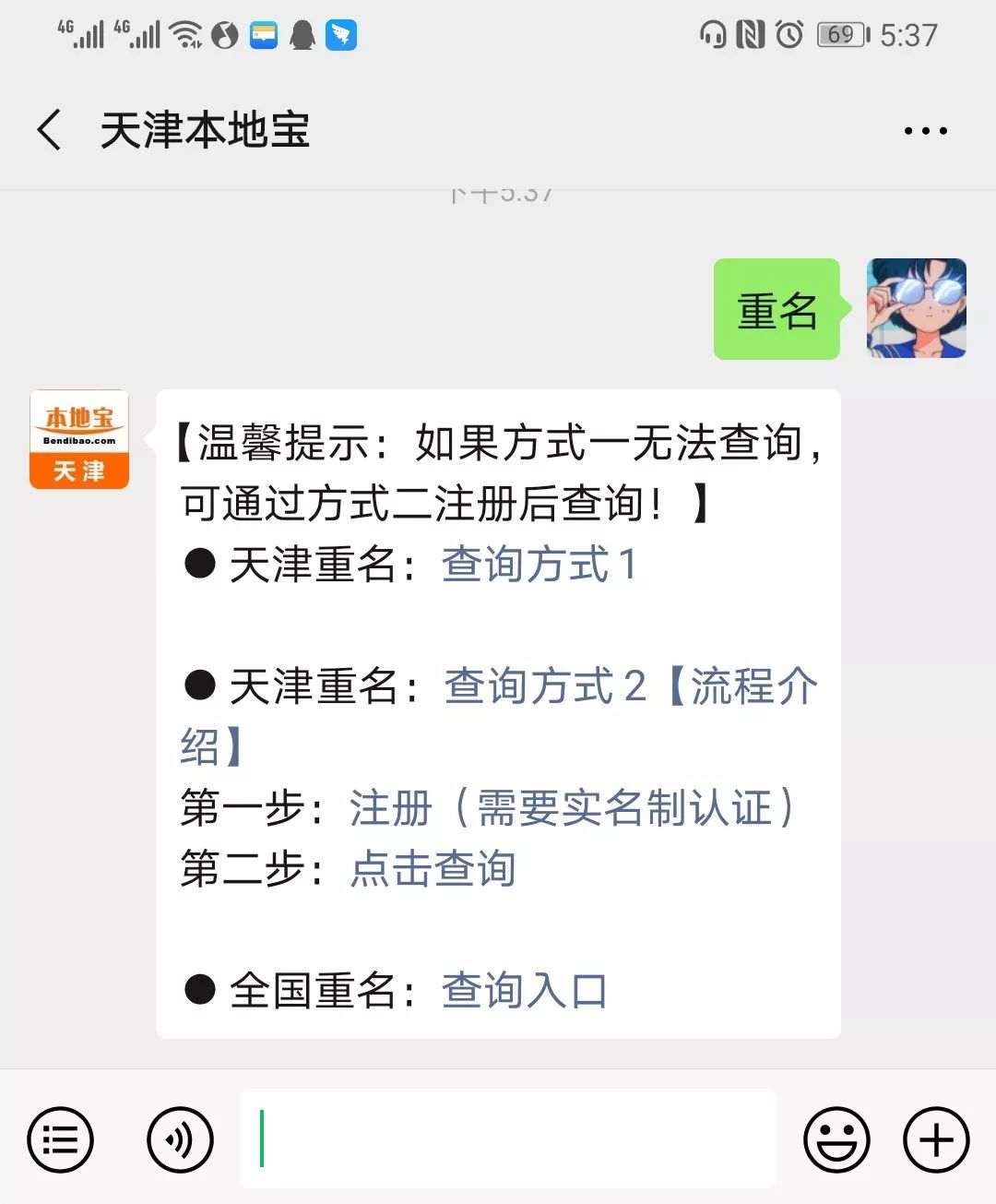Open the QQ notification icon
Viewport: 996px width, 1204px height.
point(302,34)
